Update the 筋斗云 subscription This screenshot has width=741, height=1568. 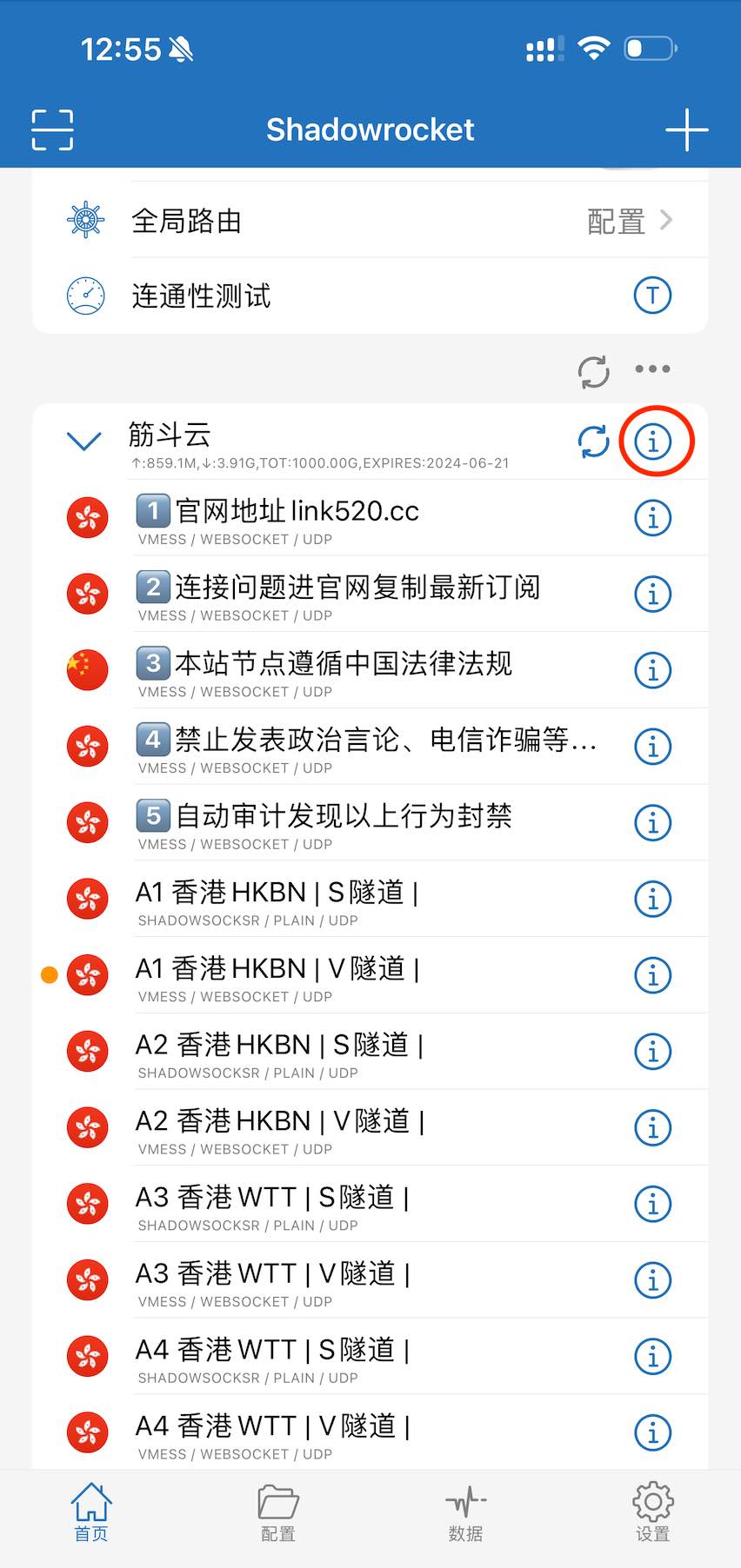[x=594, y=442]
